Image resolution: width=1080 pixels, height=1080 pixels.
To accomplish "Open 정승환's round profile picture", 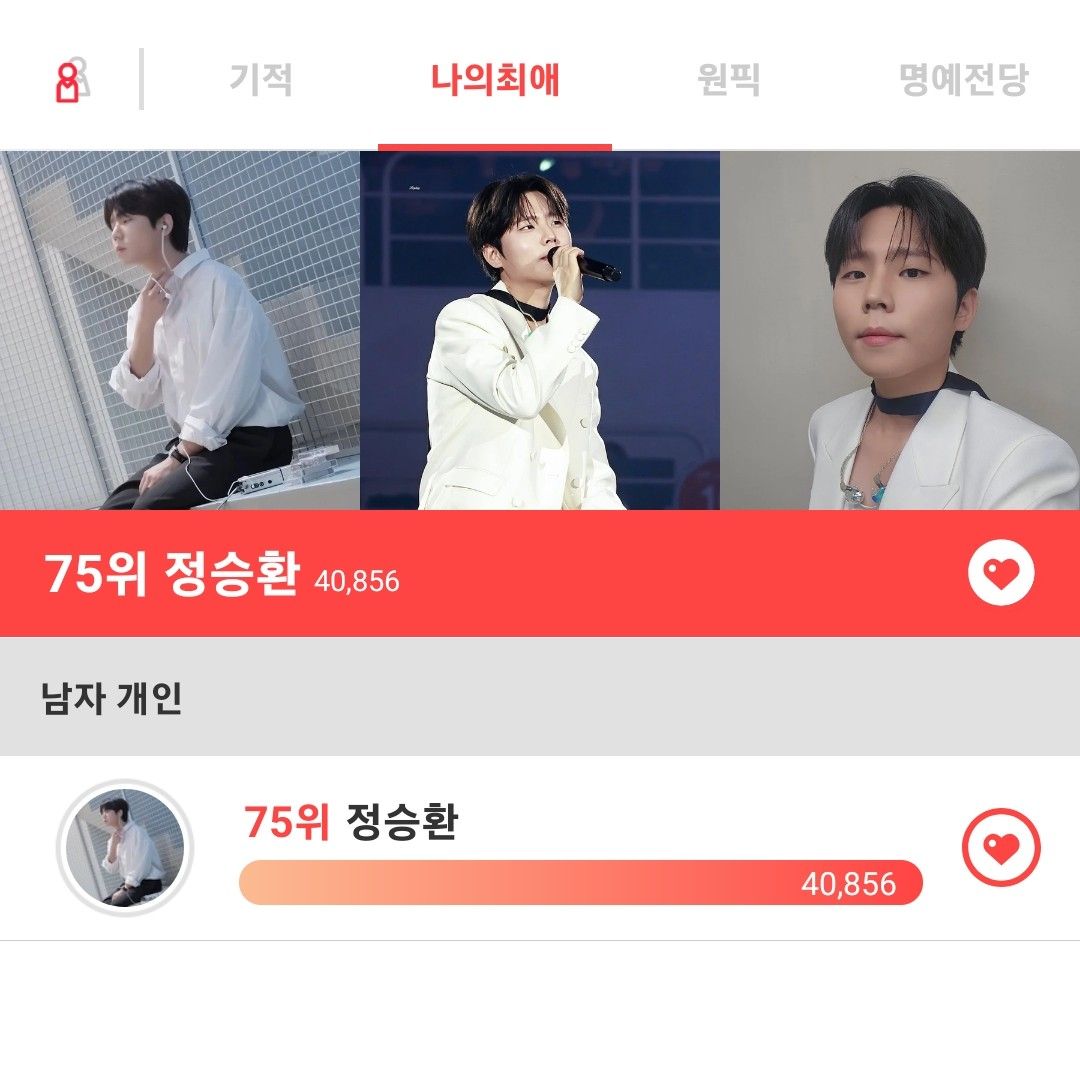I will (x=125, y=848).
